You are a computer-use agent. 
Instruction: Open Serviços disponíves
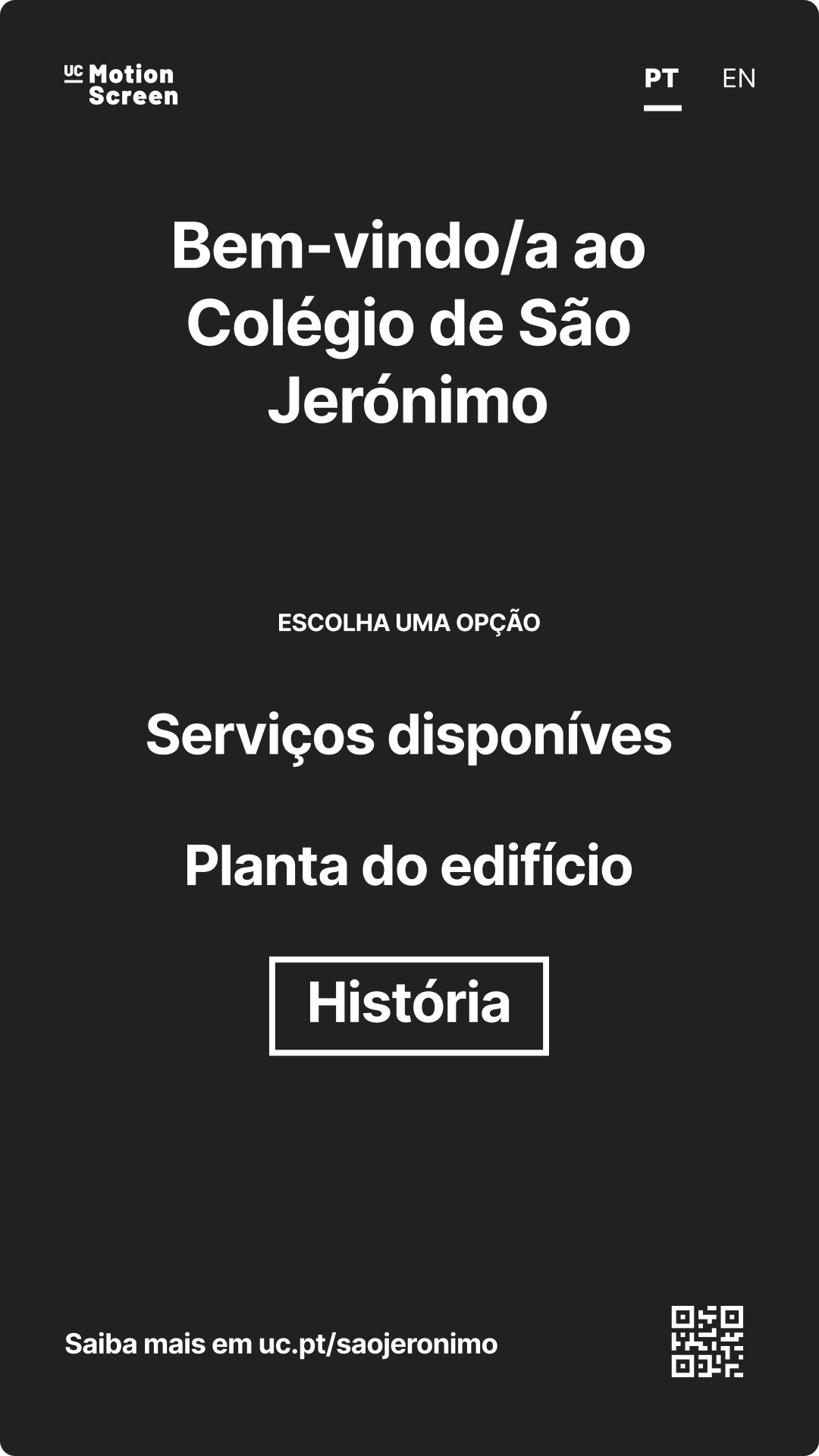click(x=409, y=735)
